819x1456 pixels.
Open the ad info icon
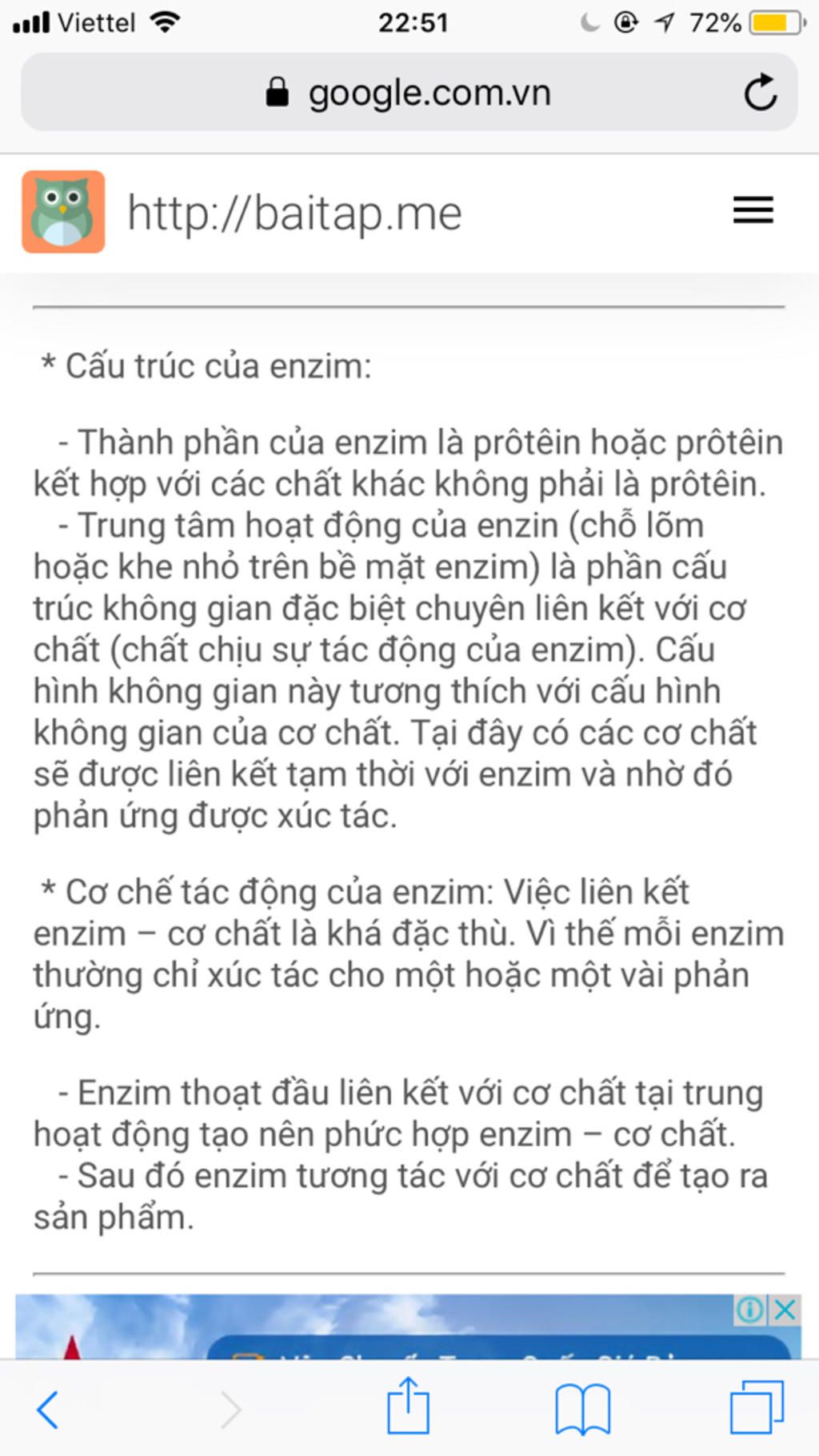[750, 1310]
